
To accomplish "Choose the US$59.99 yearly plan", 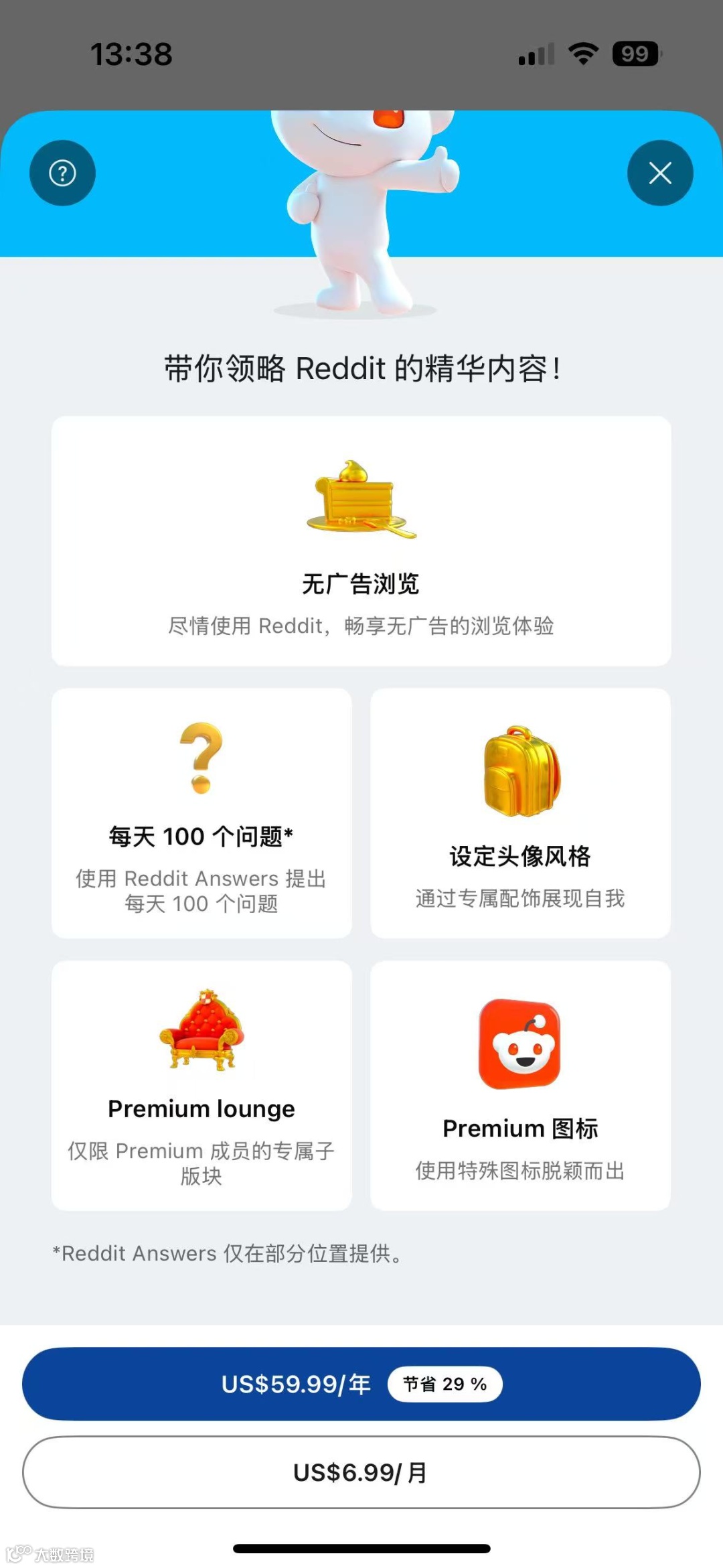I will (361, 1384).
